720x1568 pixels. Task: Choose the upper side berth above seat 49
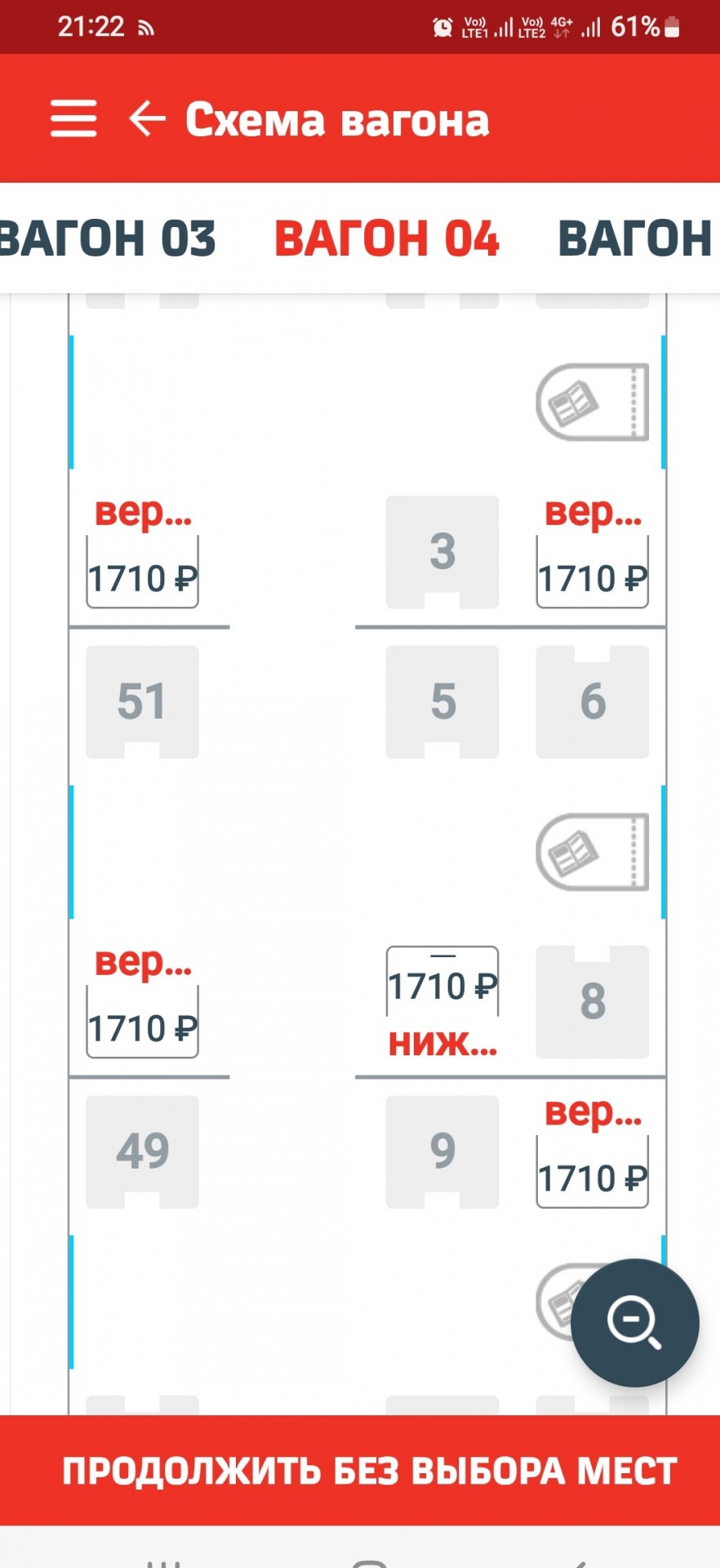coord(143,1002)
